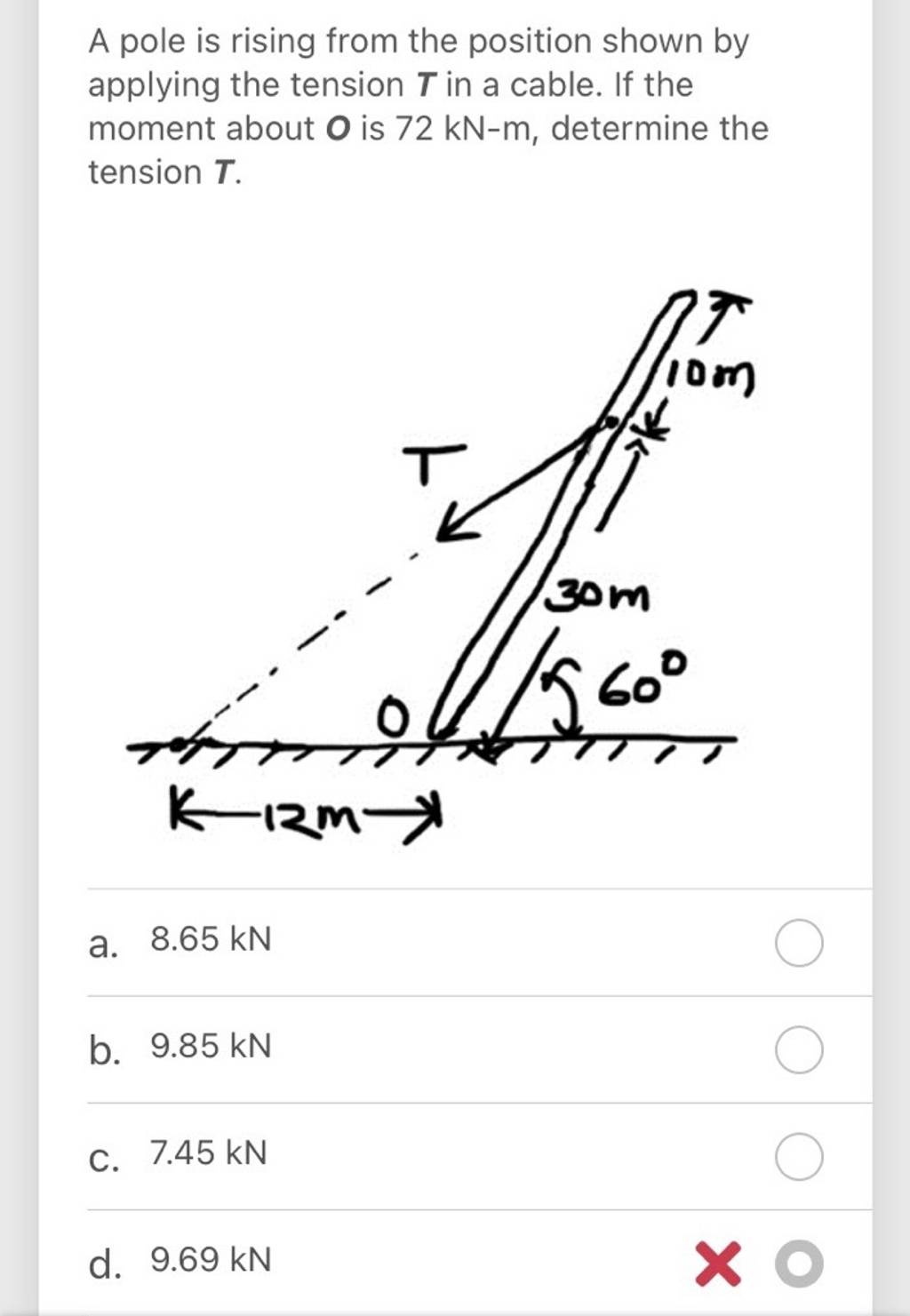The image size is (910, 1316).
Task: Select the radio button for option b
Action: pyautogui.click(x=797, y=1051)
